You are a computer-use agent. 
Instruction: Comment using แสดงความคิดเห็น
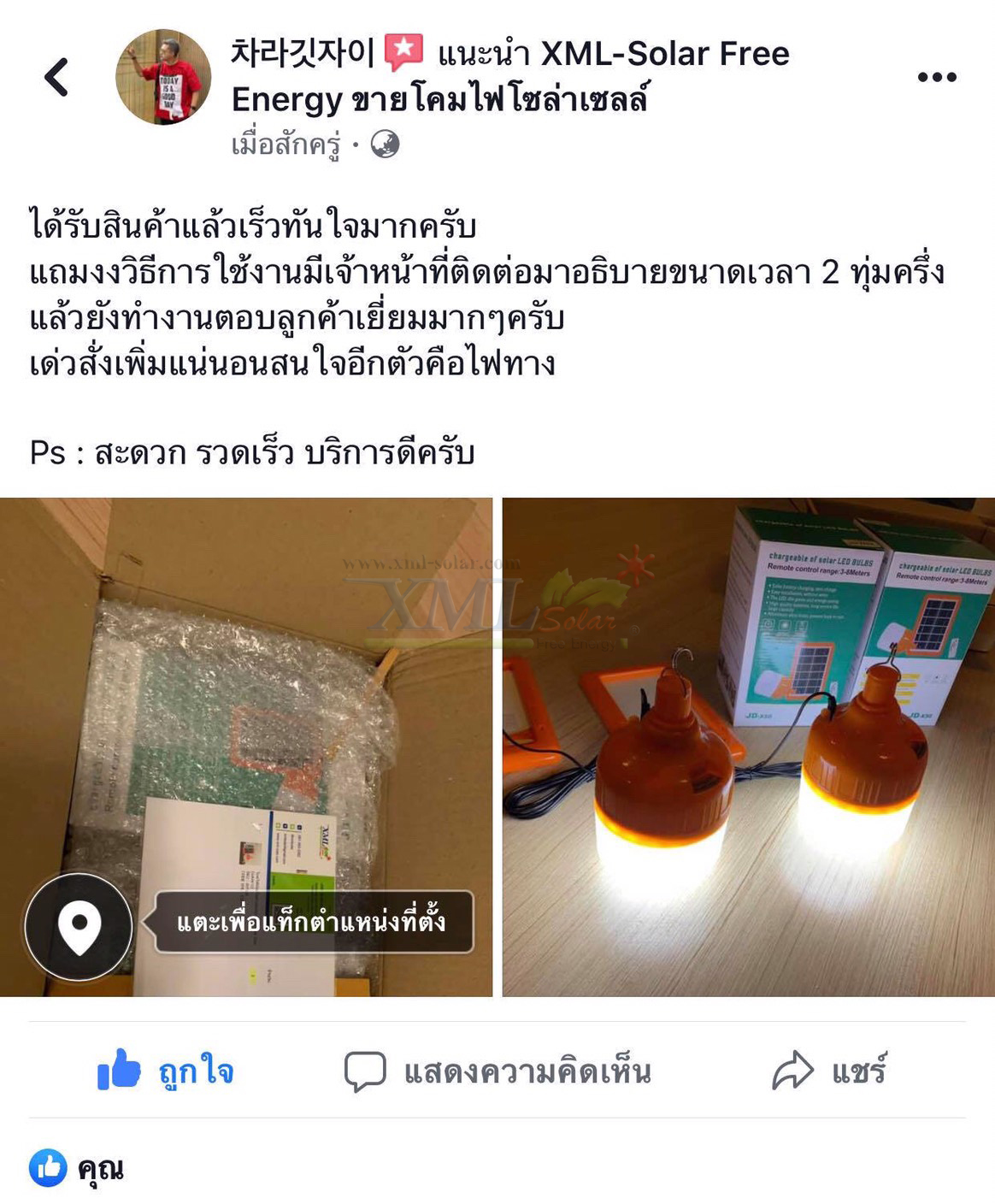(497, 1071)
